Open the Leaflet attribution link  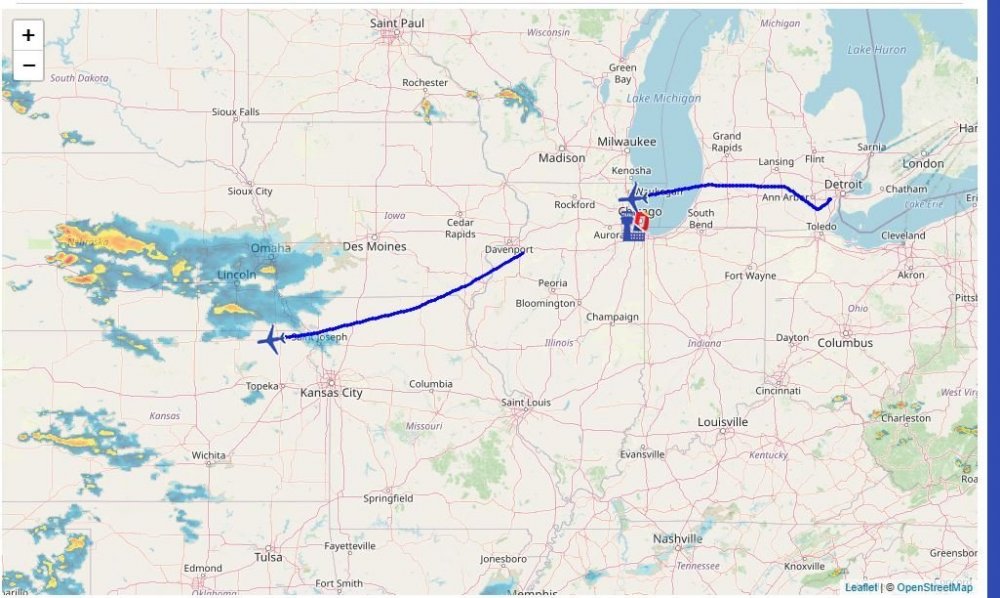861,588
